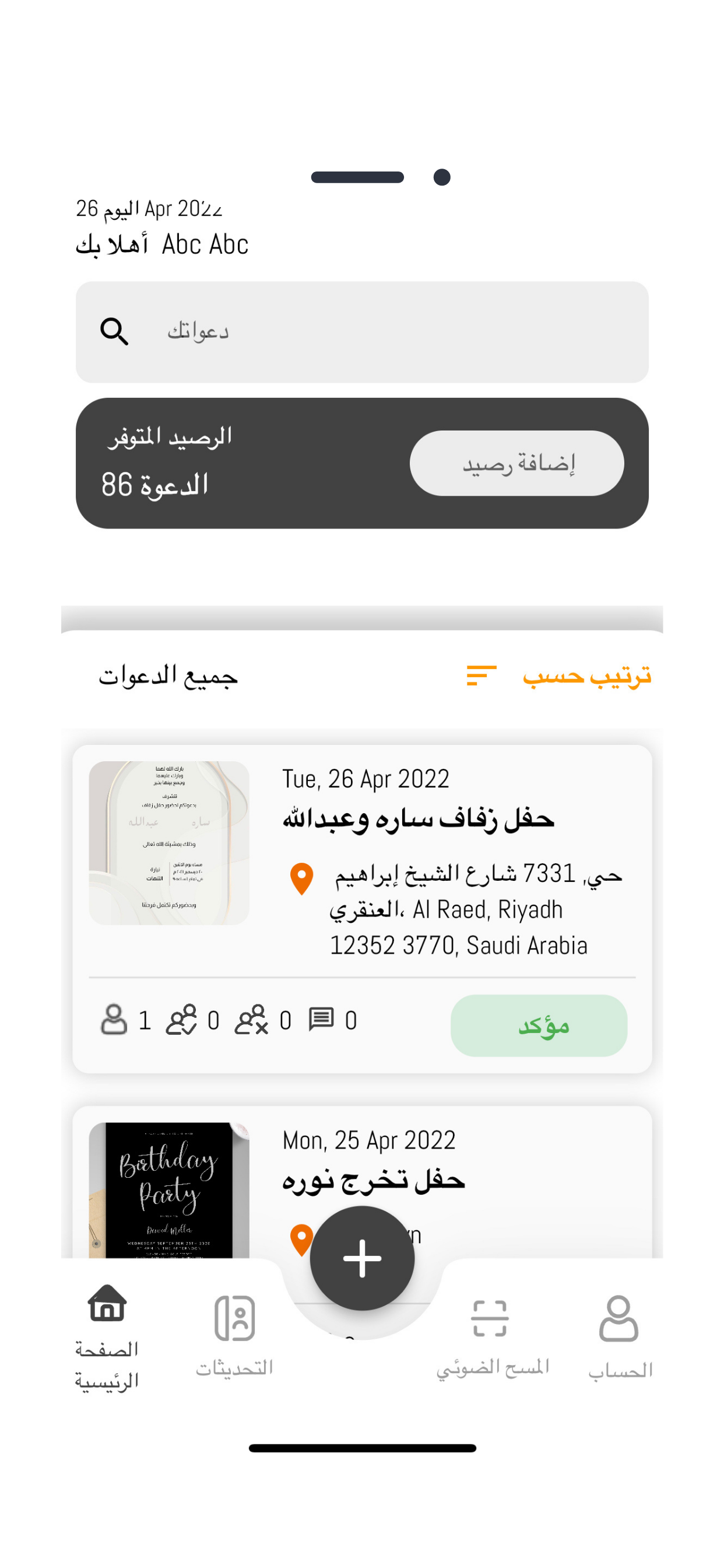Open the invitations search field

pos(361,332)
